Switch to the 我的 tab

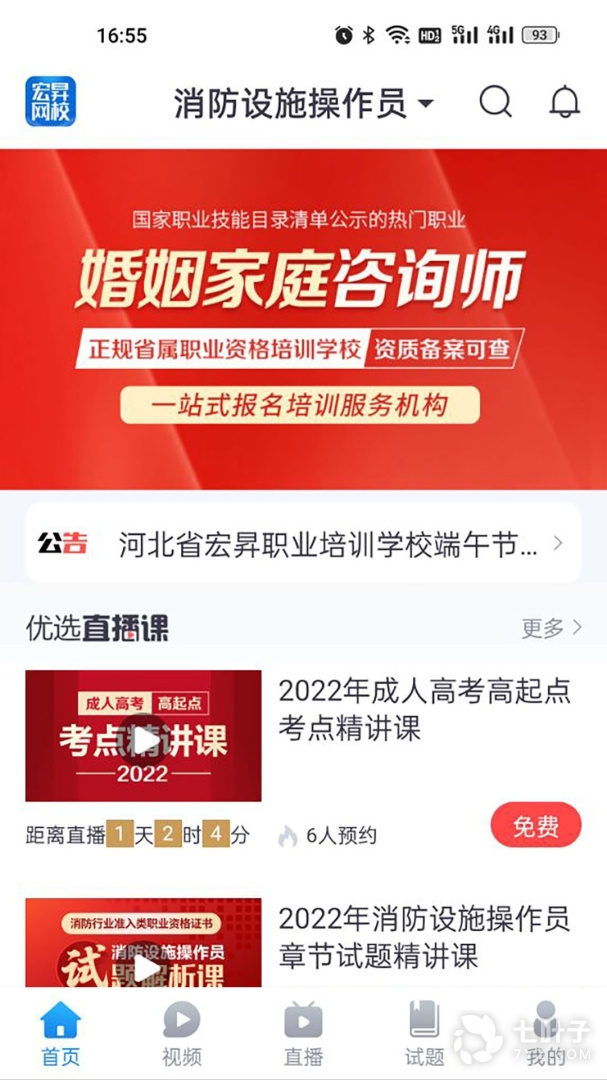click(x=546, y=1034)
